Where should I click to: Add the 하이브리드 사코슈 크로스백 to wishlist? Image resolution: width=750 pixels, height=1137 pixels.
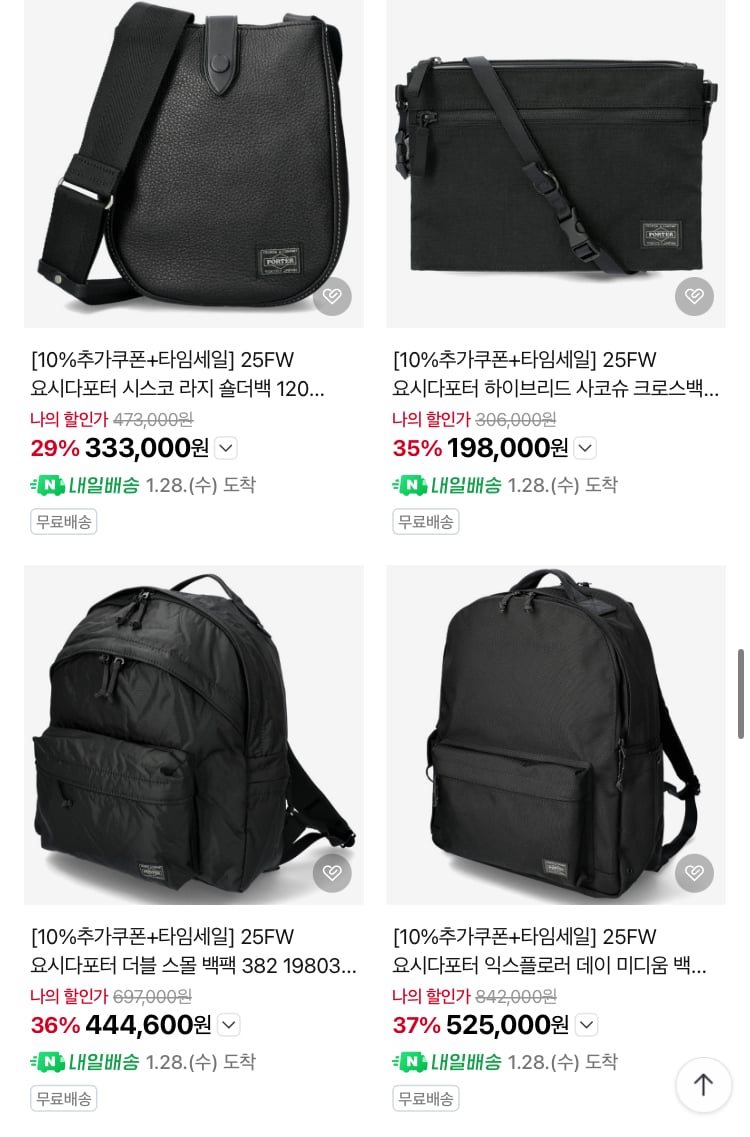(x=694, y=296)
